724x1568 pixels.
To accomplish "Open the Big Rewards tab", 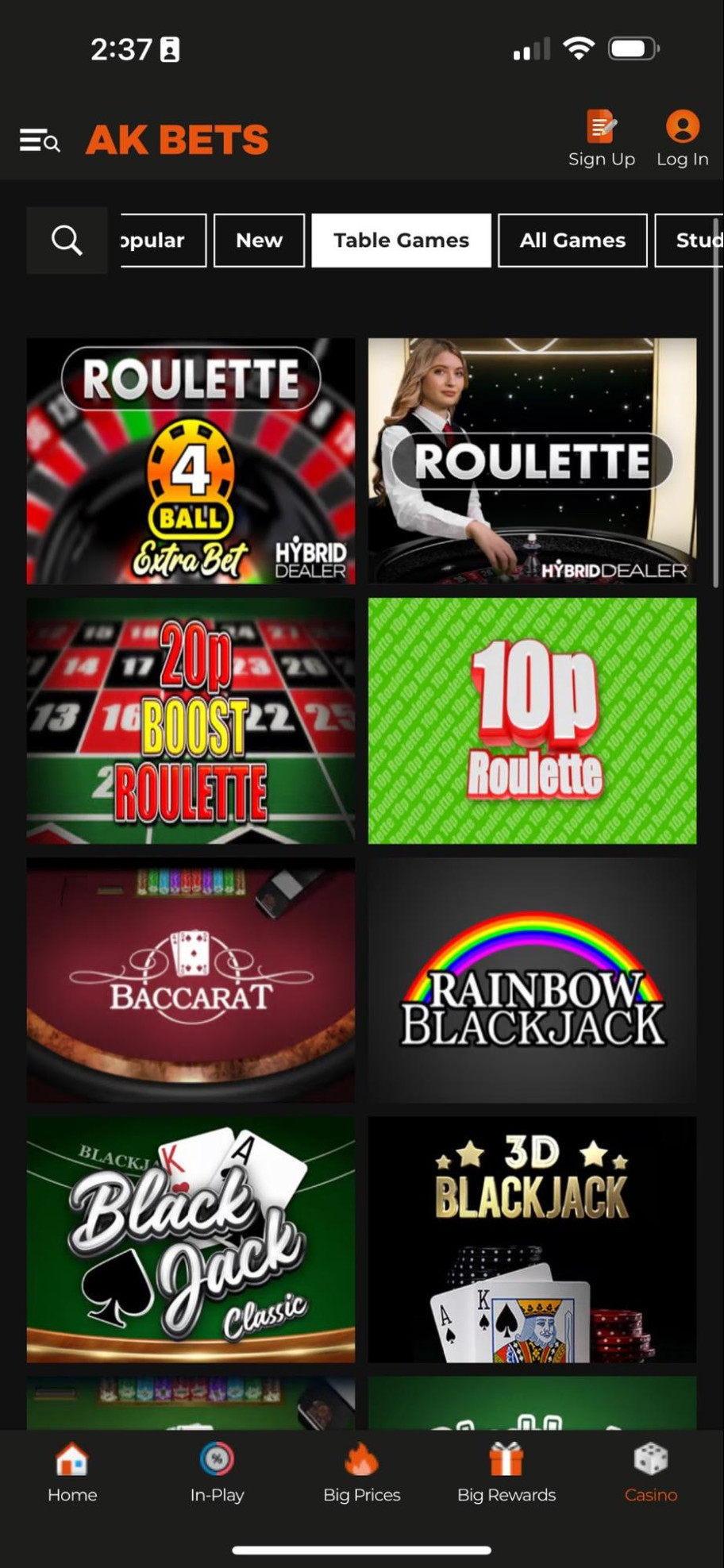I will tap(506, 1473).
